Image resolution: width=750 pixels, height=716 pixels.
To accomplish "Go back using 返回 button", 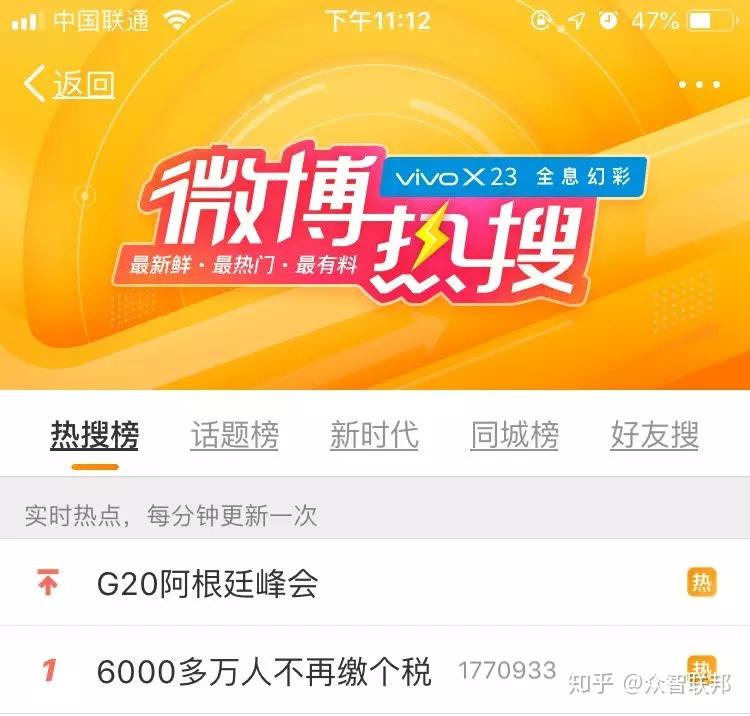I will click(70, 85).
